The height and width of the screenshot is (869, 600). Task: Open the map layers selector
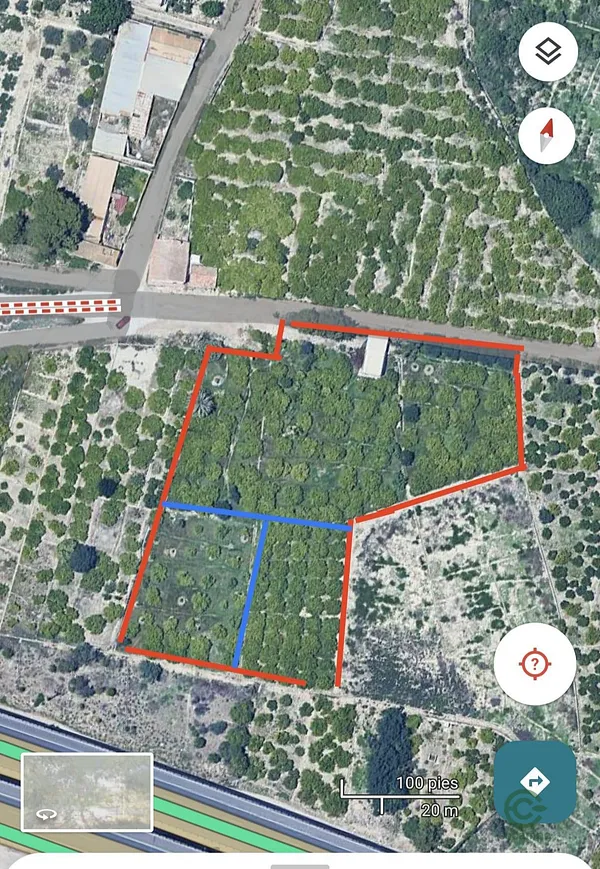[x=547, y=52]
